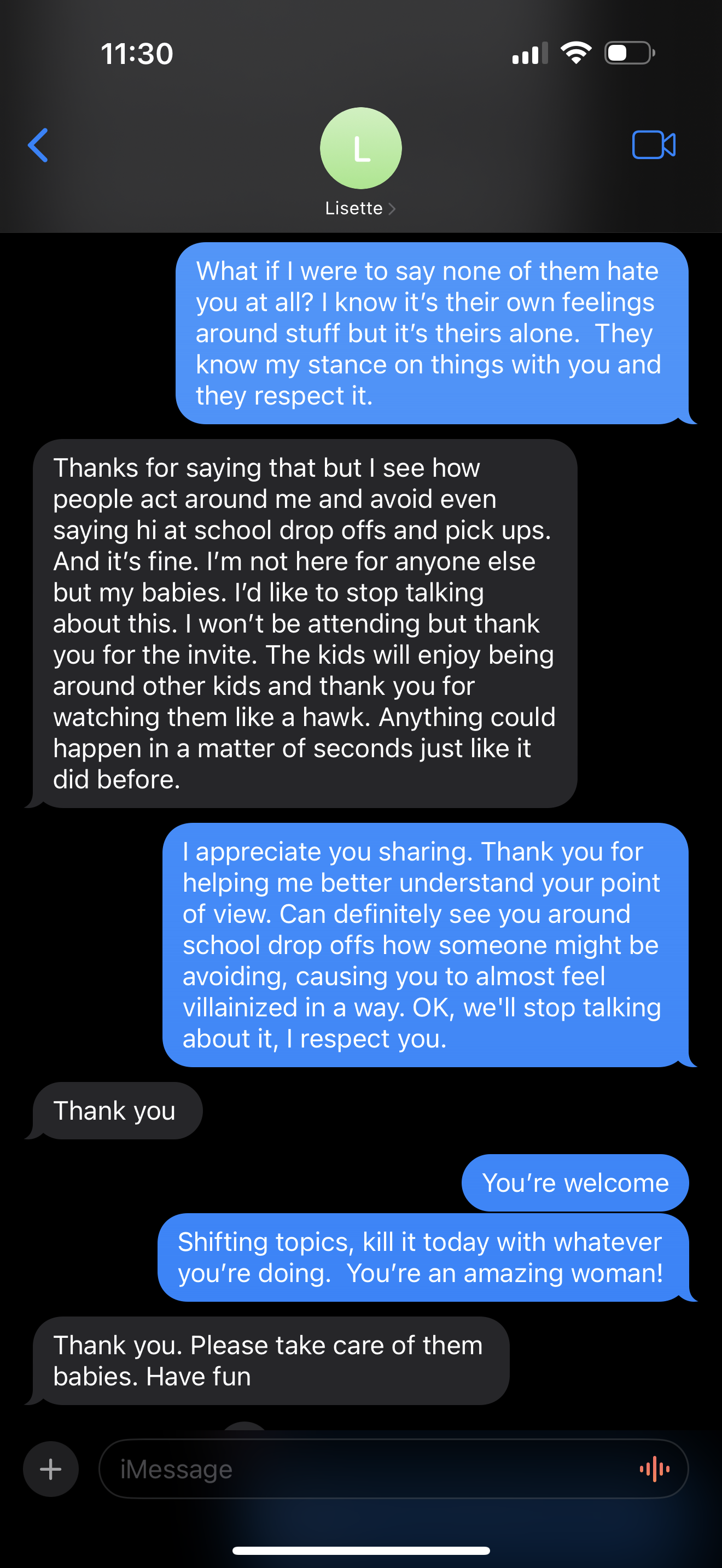Start a FaceTime video call with Lisette
Image resolution: width=722 pixels, height=1568 pixels.
click(653, 145)
